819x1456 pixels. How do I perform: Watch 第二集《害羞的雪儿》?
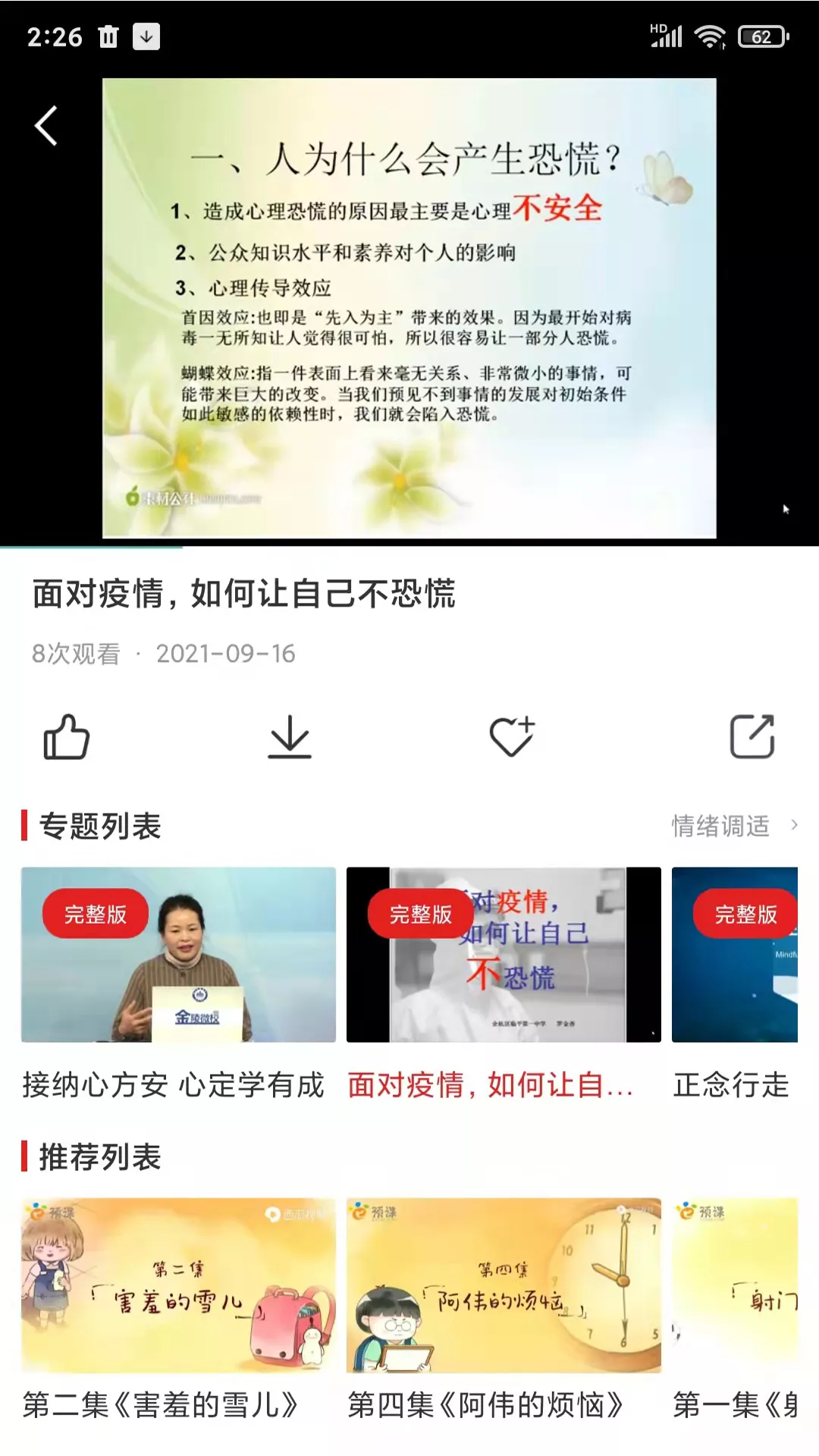[178, 1285]
